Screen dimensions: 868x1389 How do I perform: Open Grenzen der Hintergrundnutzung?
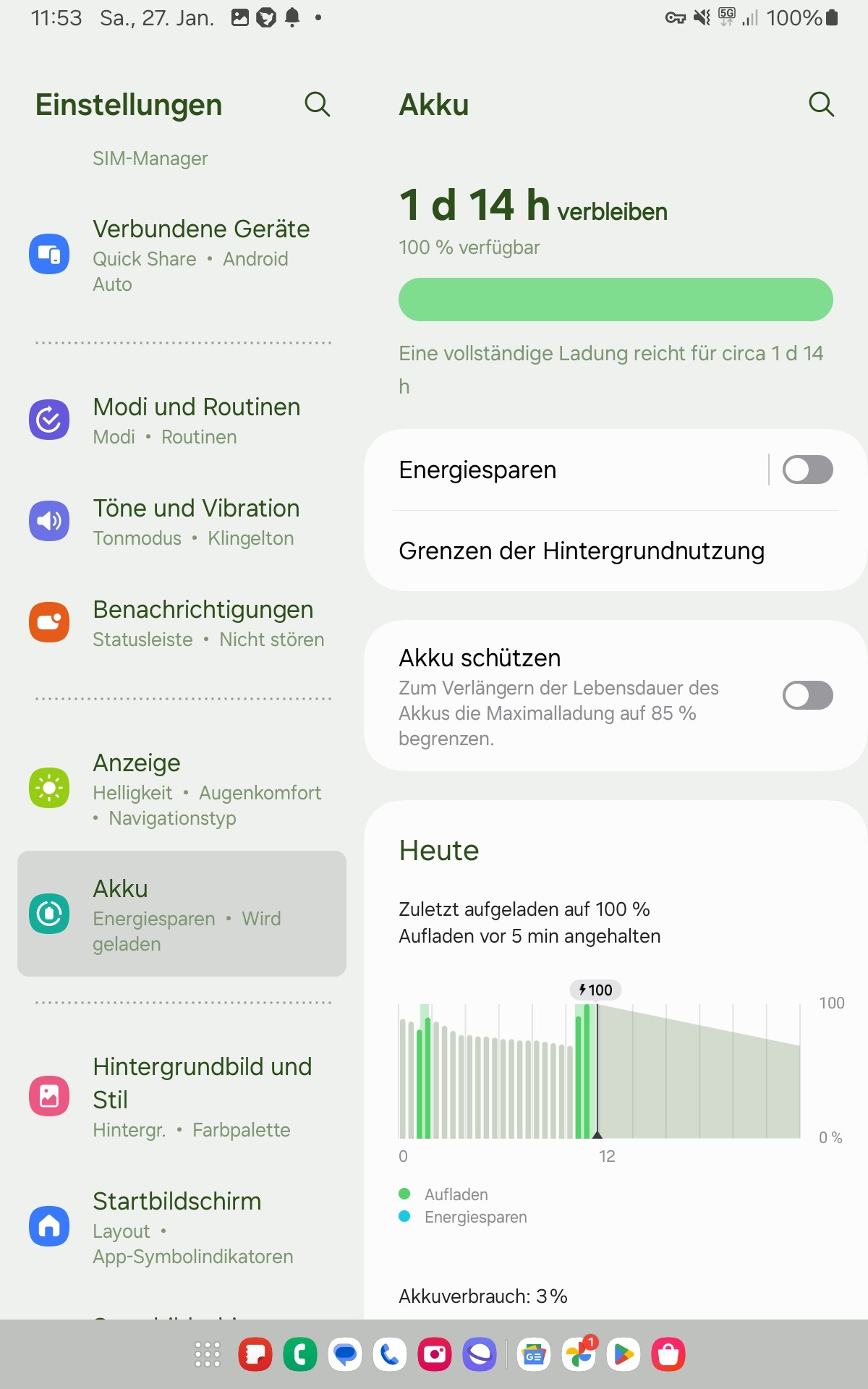[581, 551]
